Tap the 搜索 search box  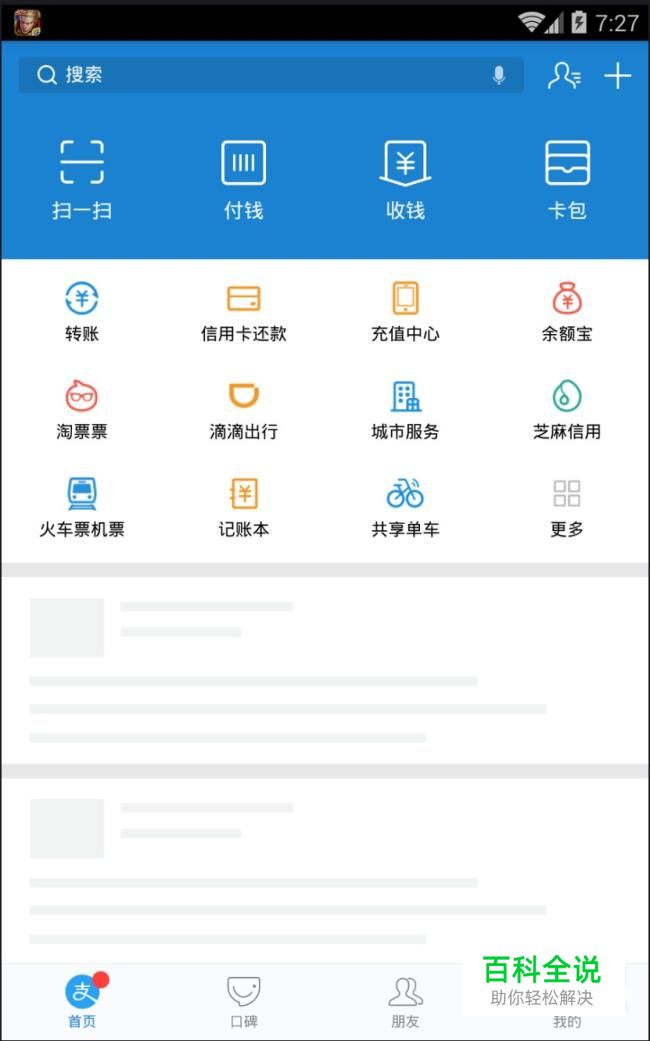coord(260,75)
